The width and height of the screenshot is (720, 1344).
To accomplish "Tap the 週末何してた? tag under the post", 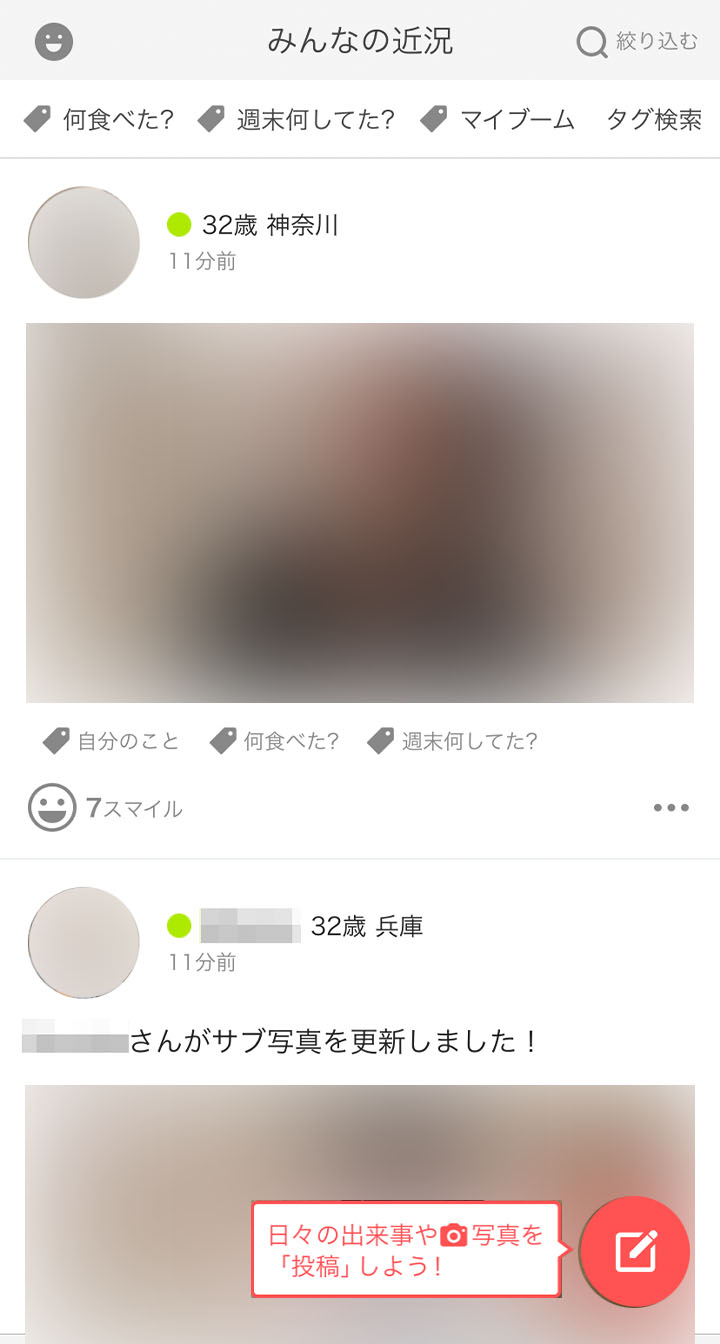I will [x=452, y=741].
